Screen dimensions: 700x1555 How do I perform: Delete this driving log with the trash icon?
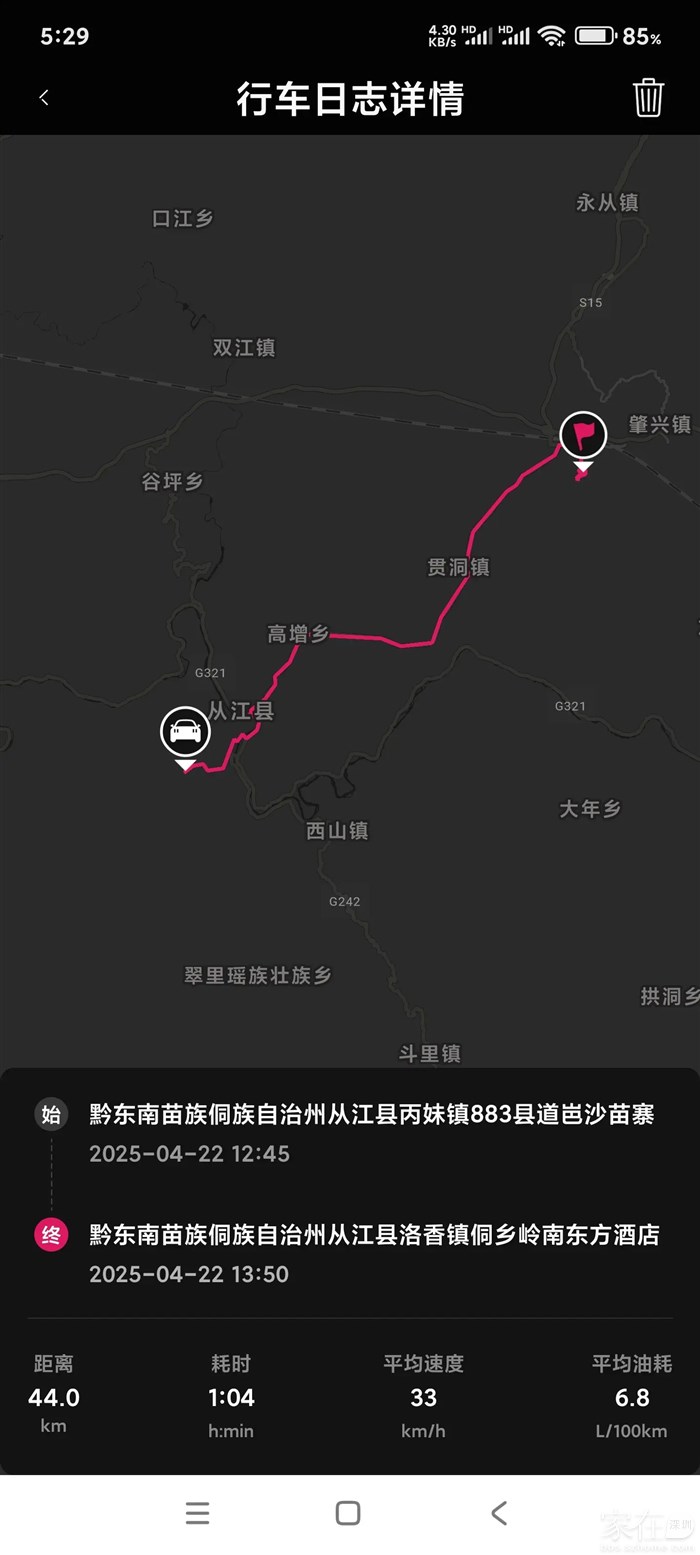(x=648, y=98)
